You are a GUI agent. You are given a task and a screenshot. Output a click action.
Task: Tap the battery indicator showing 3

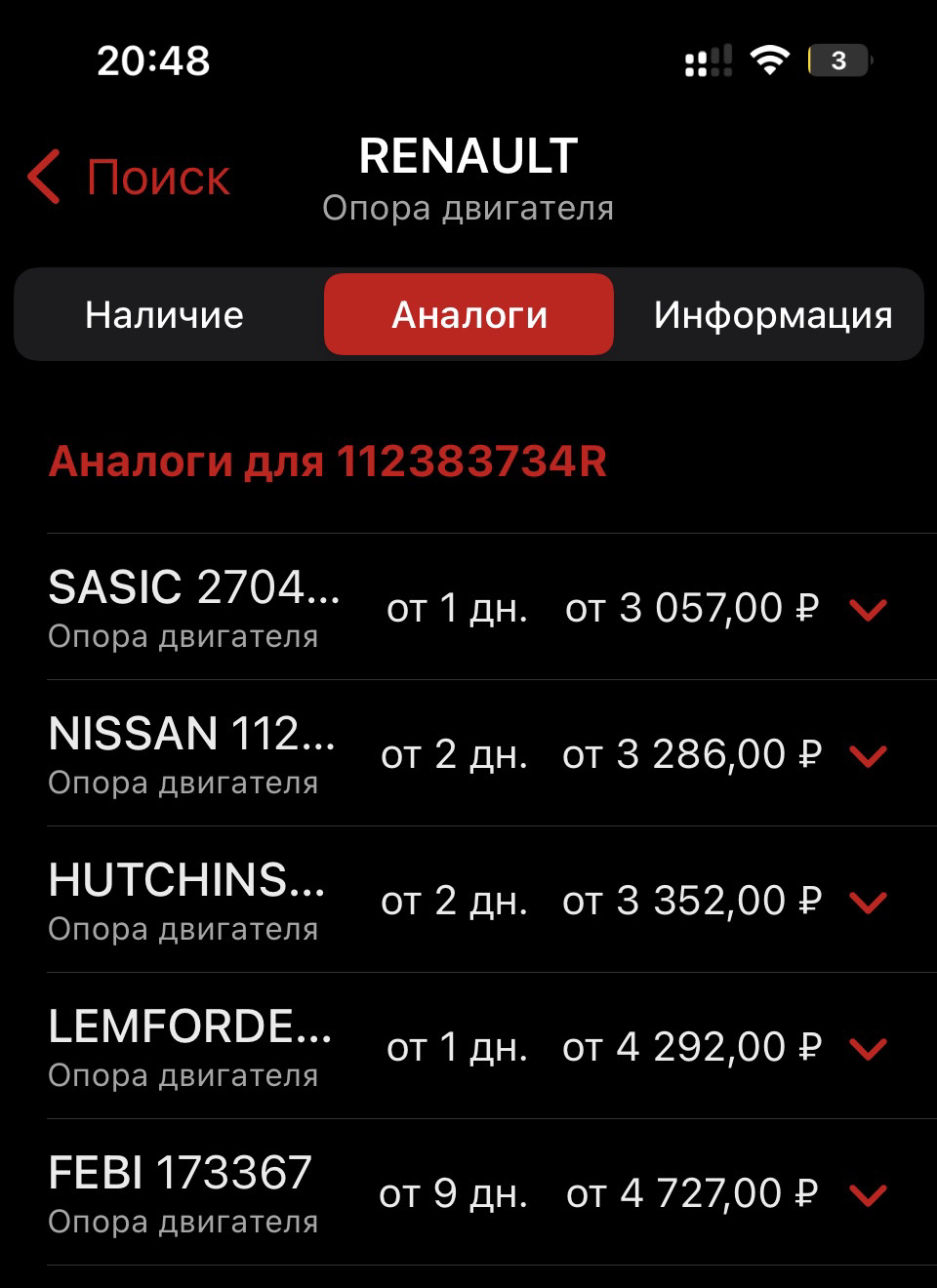[837, 61]
